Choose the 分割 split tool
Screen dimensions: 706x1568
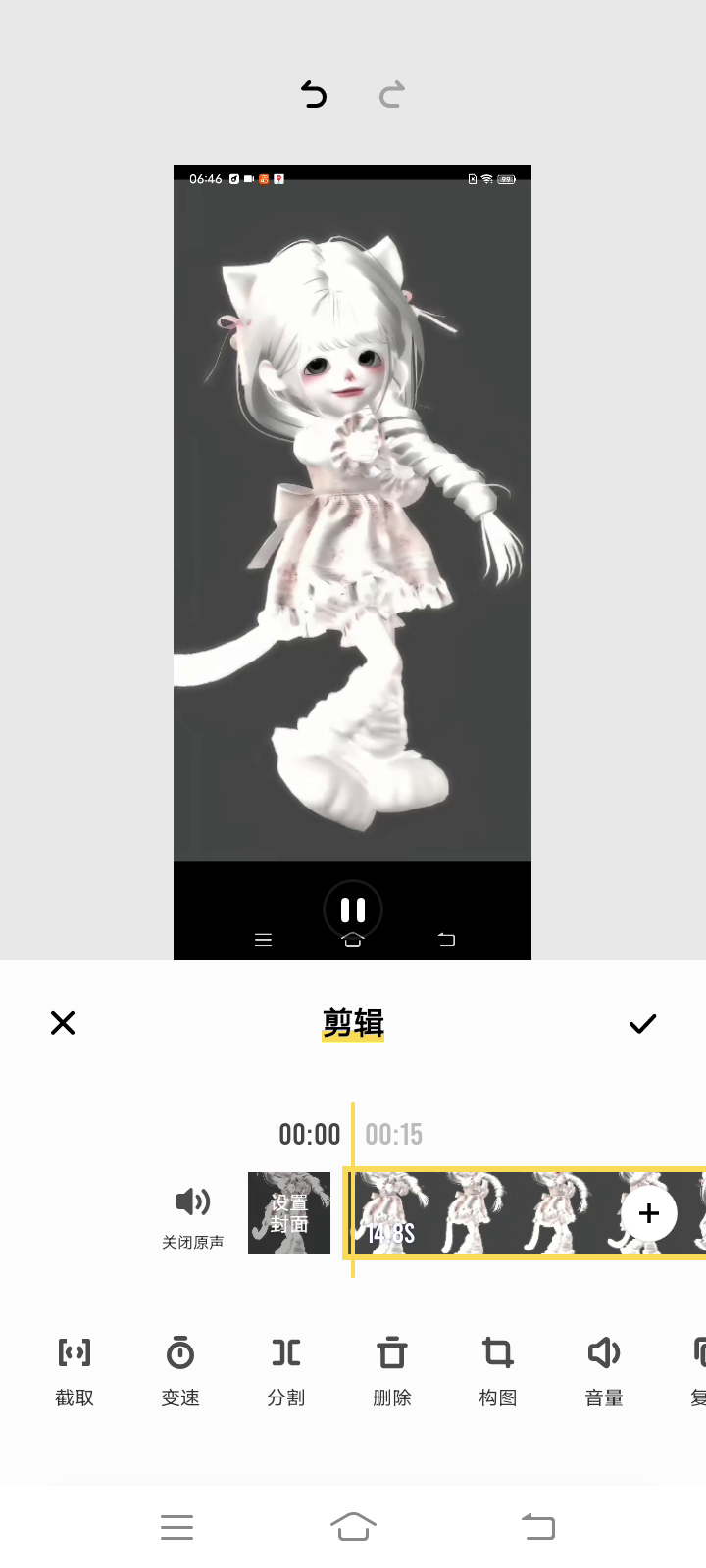pos(286,1370)
